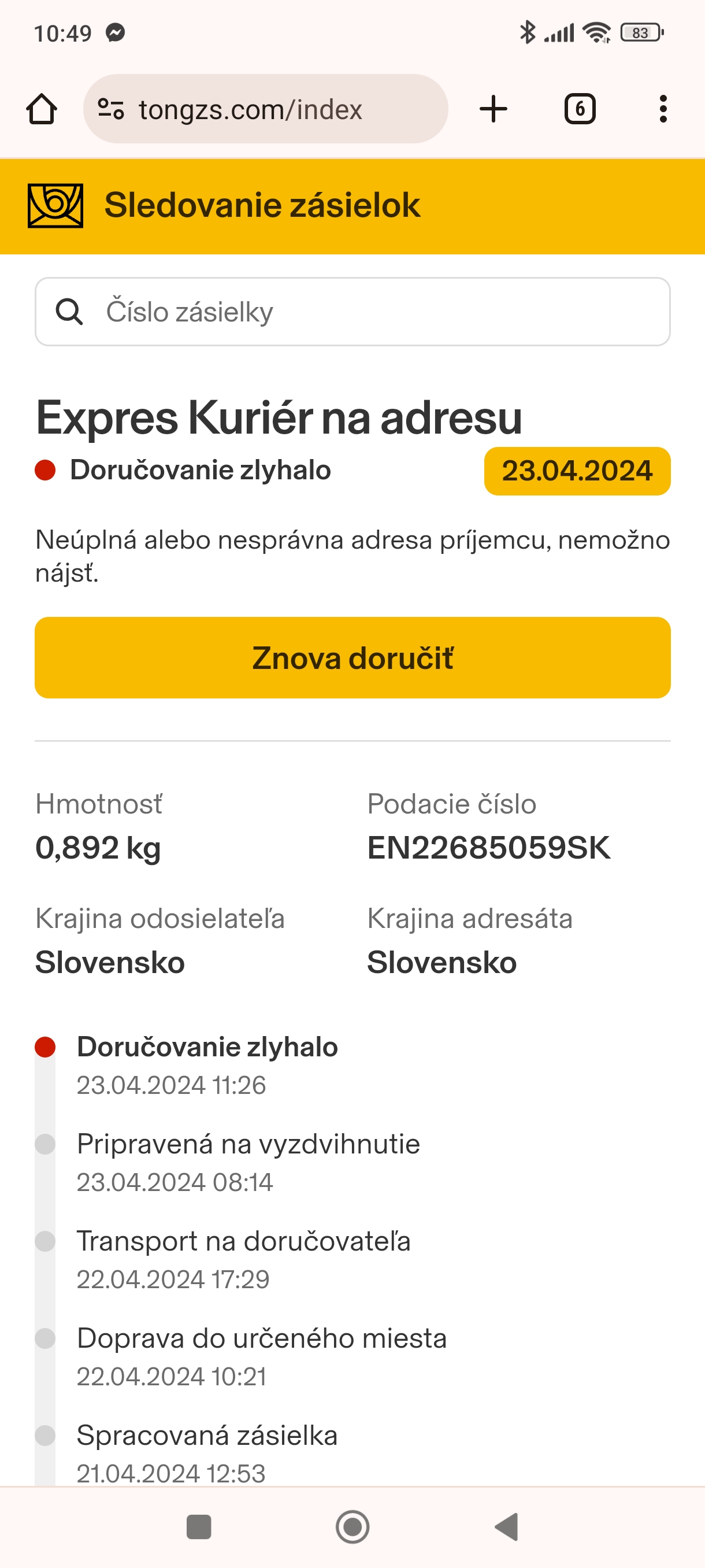Tap the browser home icon
Viewport: 705px width, 1568px height.
pyautogui.click(x=42, y=110)
